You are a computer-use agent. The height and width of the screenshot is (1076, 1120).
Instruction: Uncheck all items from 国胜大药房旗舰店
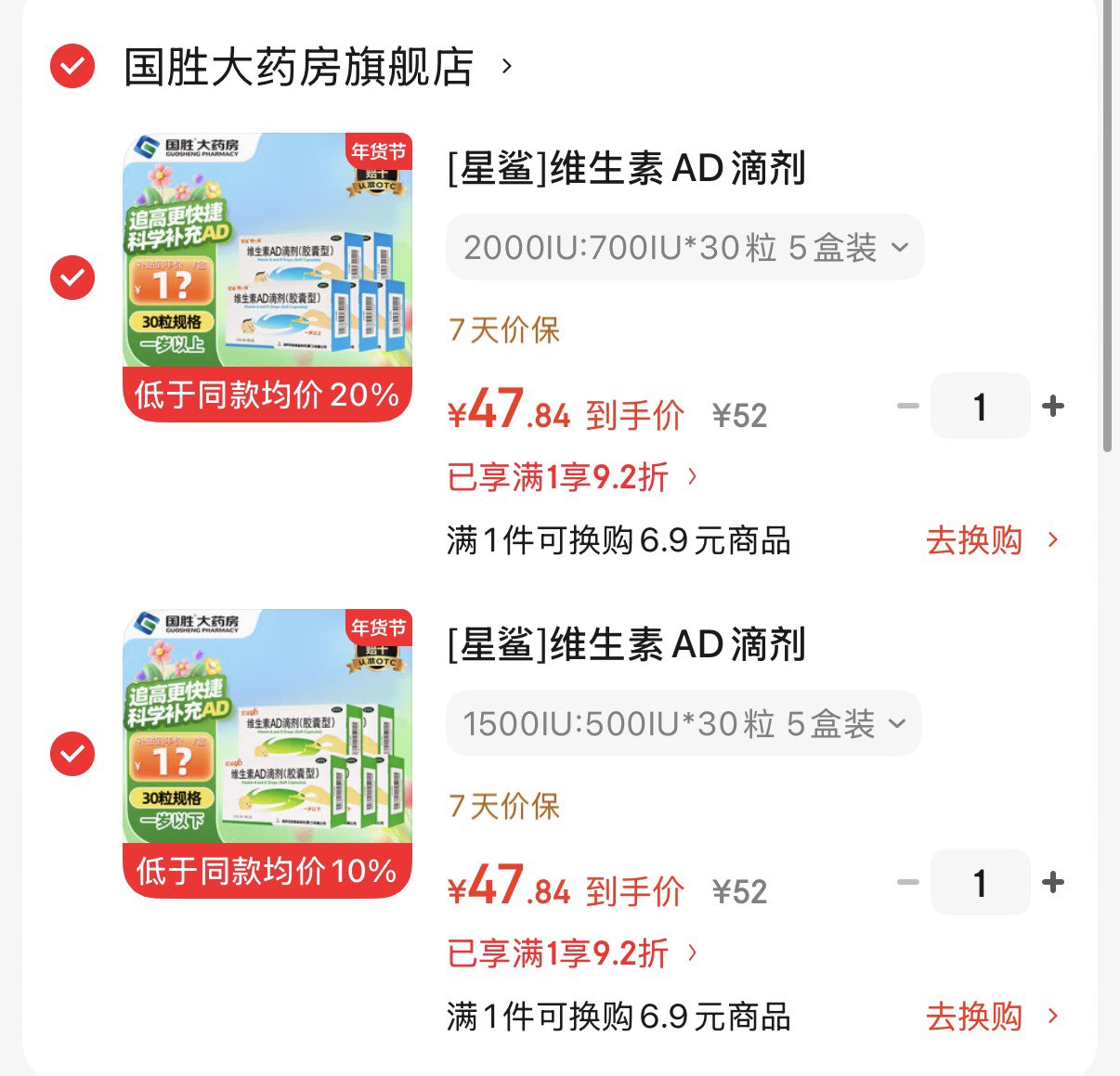(72, 67)
